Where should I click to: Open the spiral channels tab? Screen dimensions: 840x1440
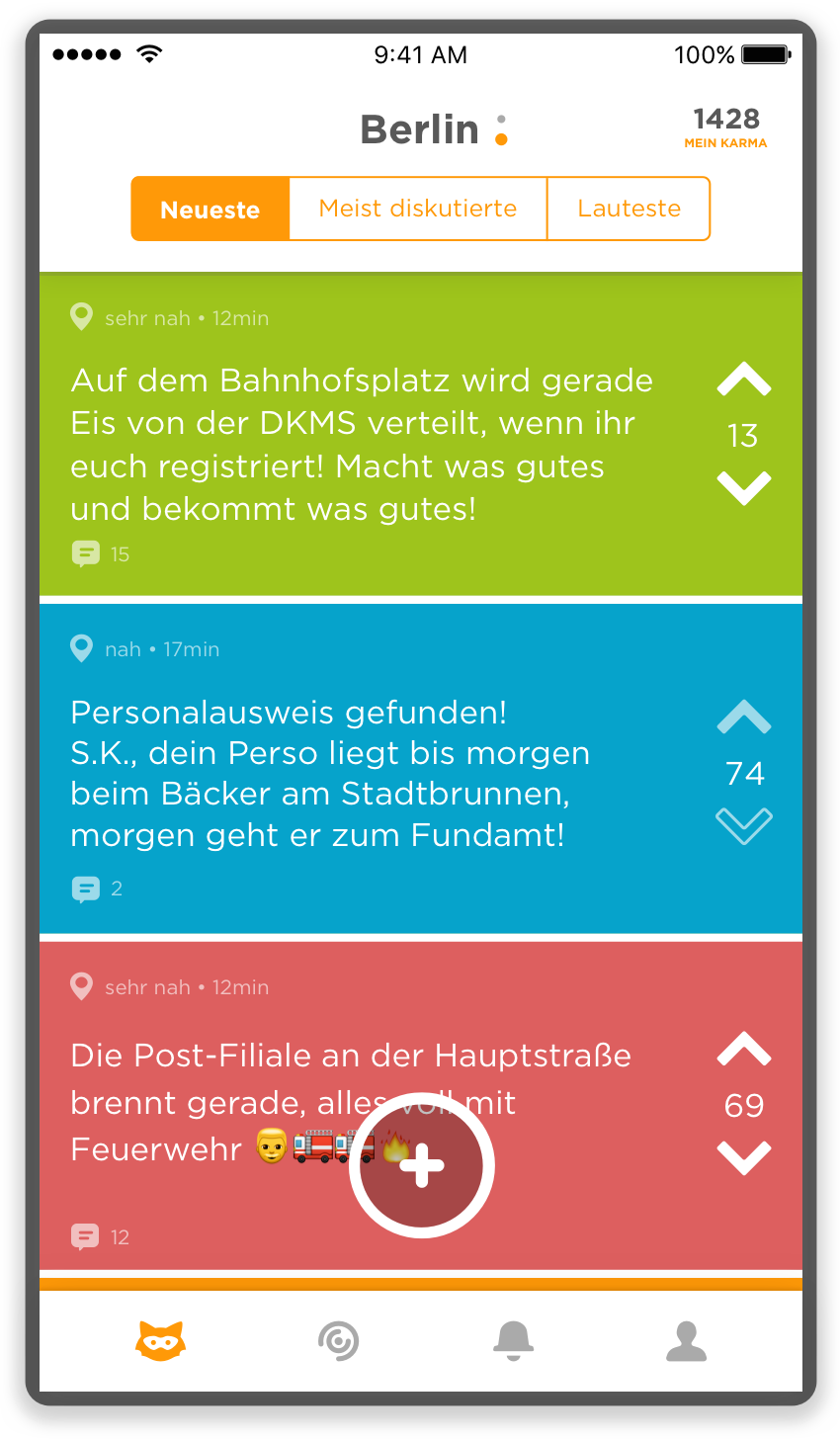pyautogui.click(x=338, y=1341)
